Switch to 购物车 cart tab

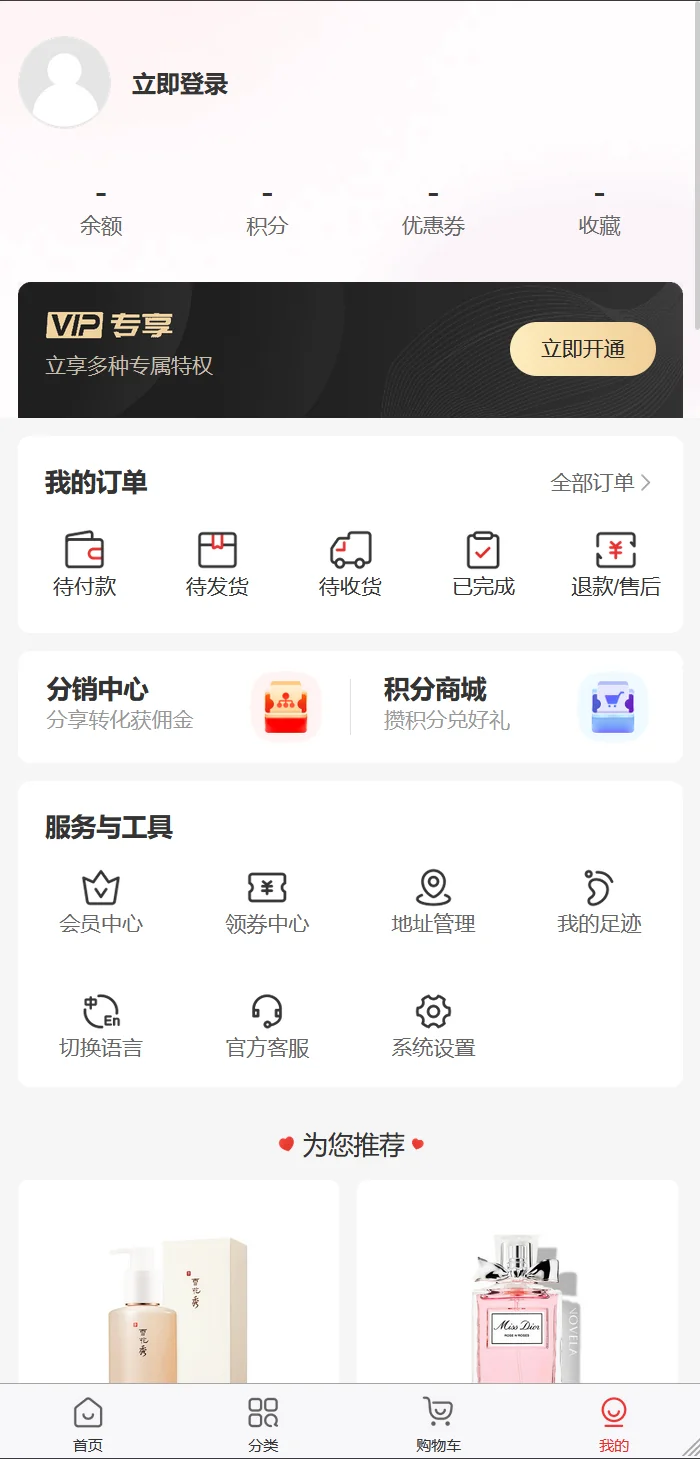(x=438, y=1424)
